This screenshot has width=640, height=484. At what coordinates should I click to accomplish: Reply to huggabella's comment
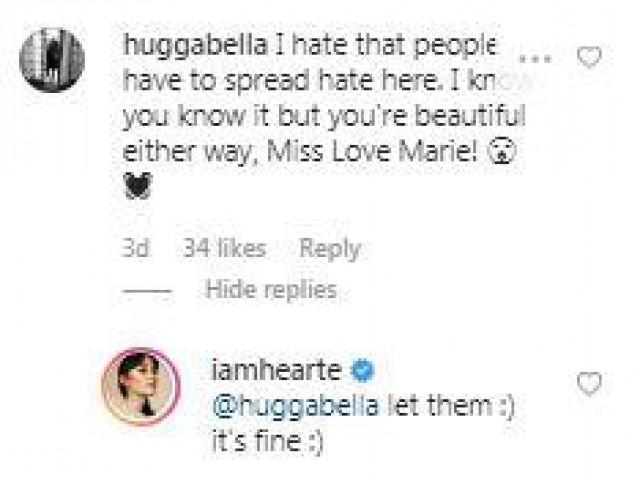coord(330,248)
